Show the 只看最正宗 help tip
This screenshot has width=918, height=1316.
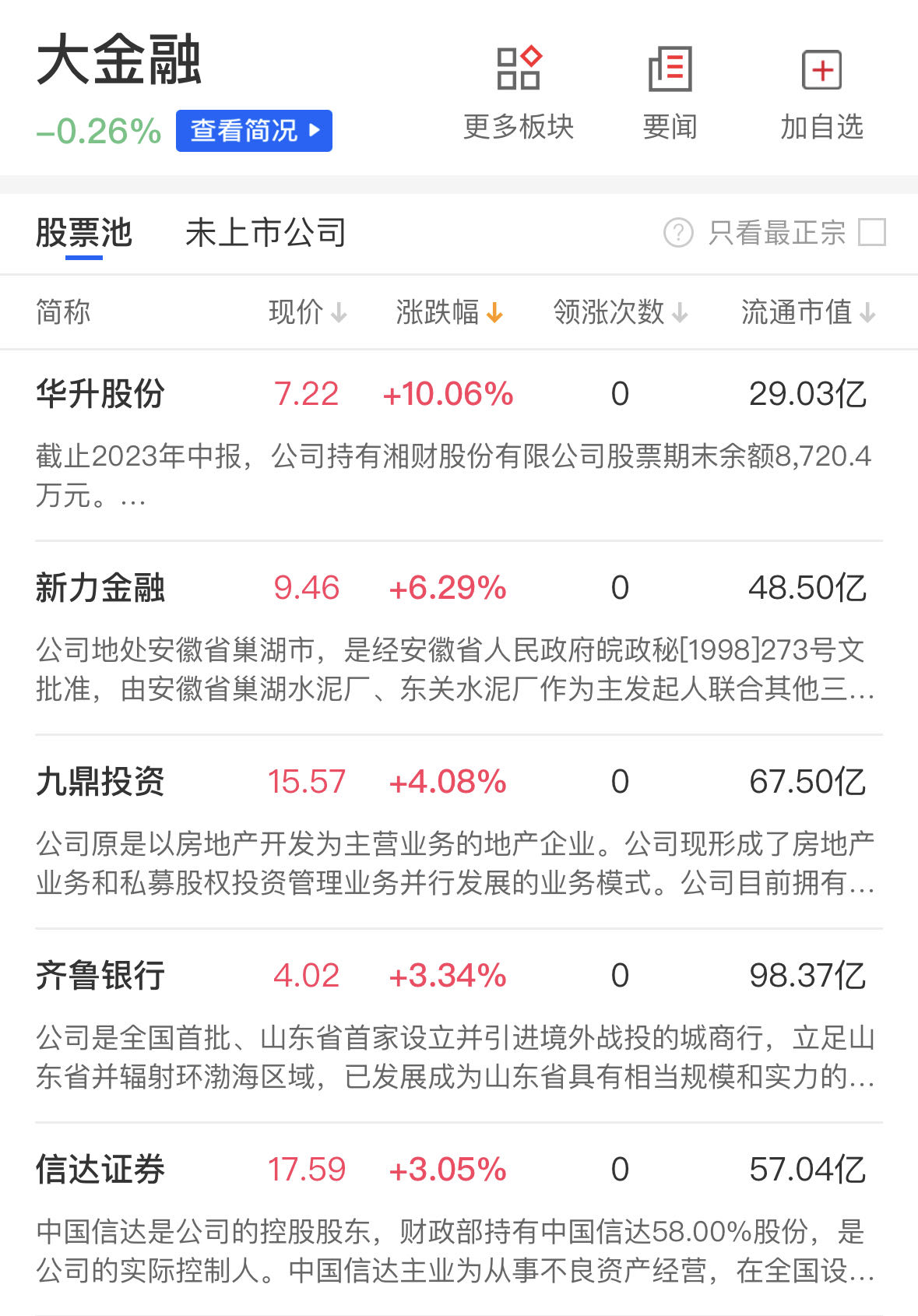point(677,232)
